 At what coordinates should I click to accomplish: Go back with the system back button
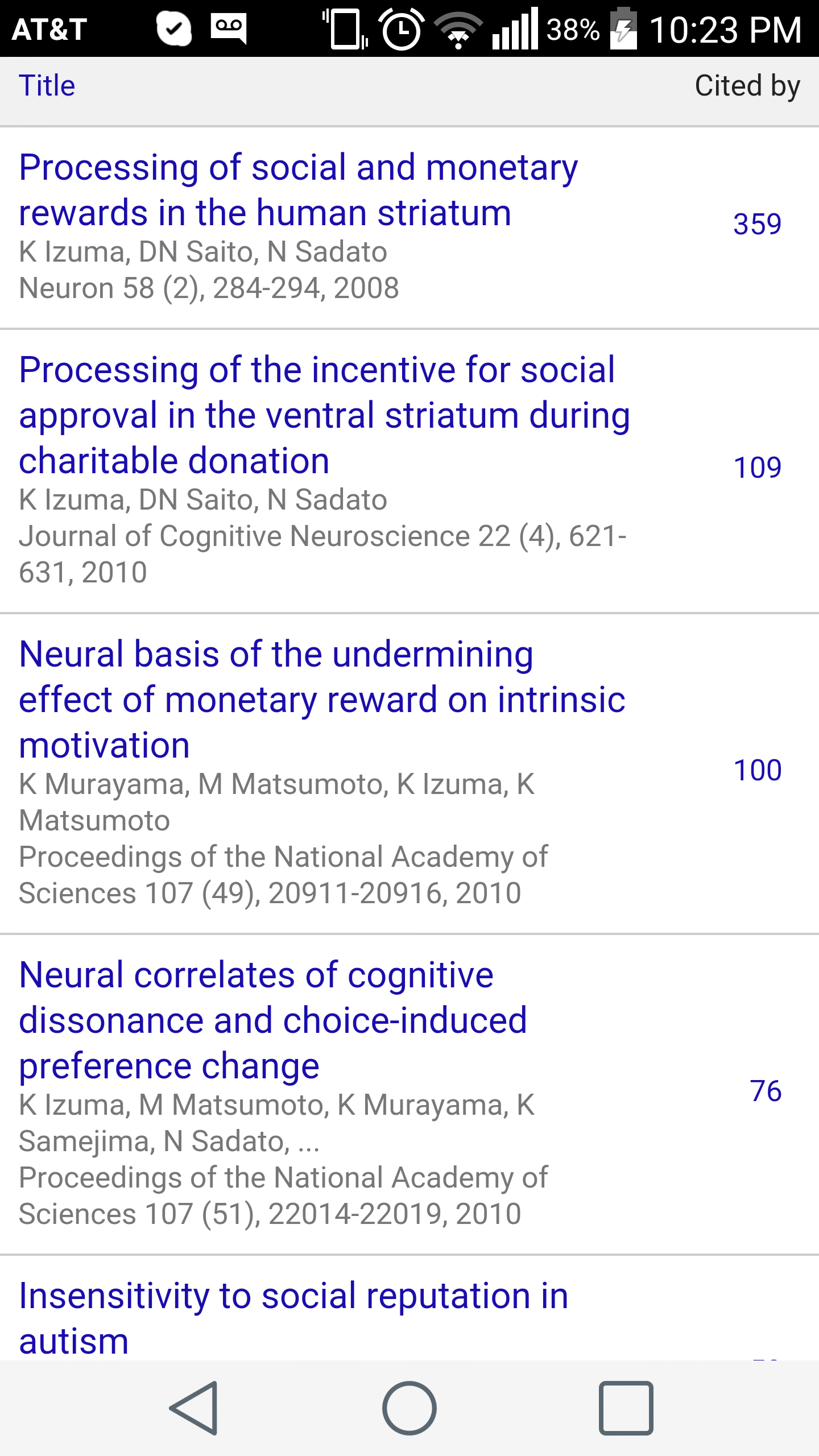194,1408
